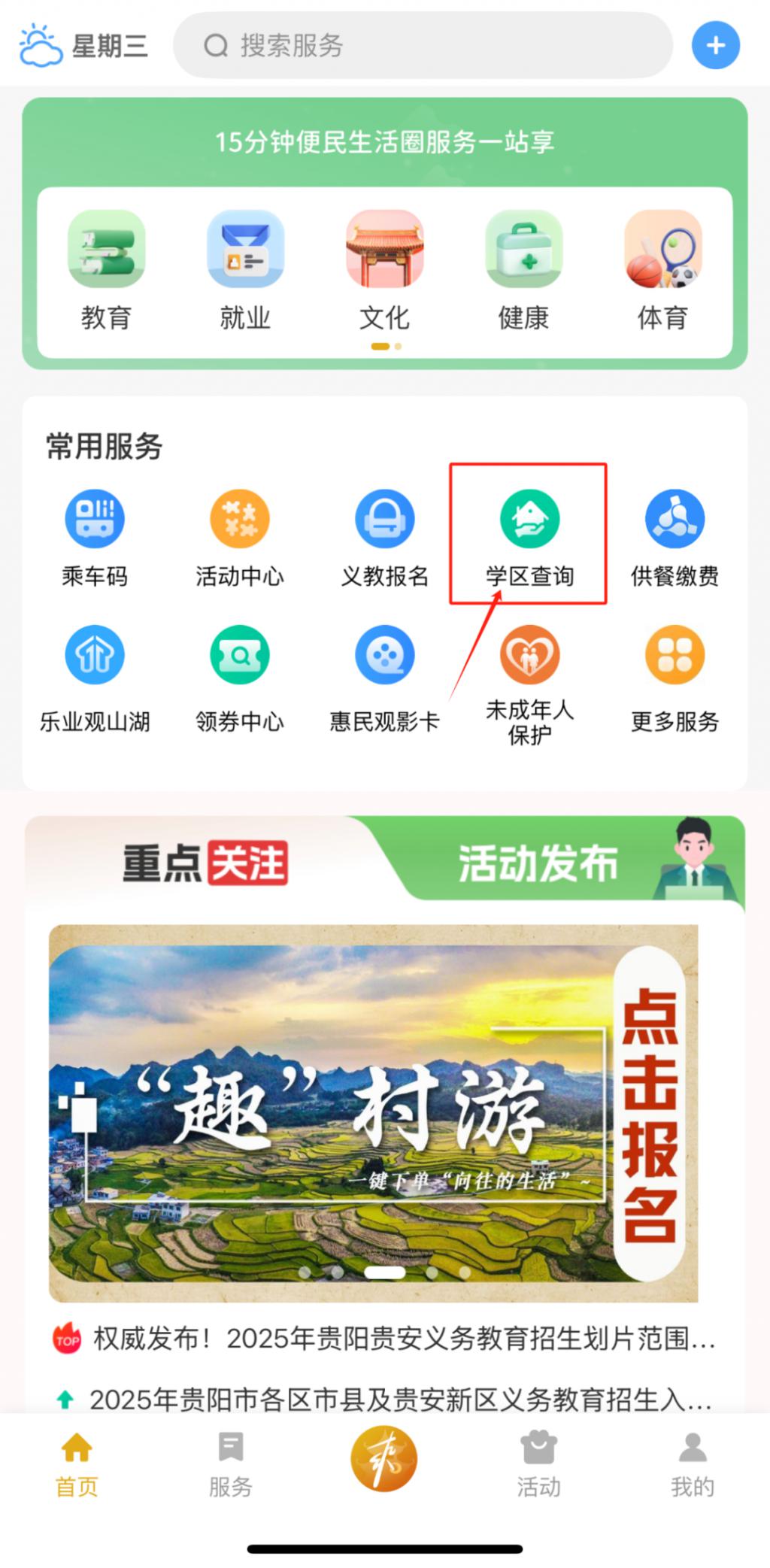770x1568 pixels.
Task: Tap the 搜索服务 search box
Action: pyautogui.click(x=421, y=46)
